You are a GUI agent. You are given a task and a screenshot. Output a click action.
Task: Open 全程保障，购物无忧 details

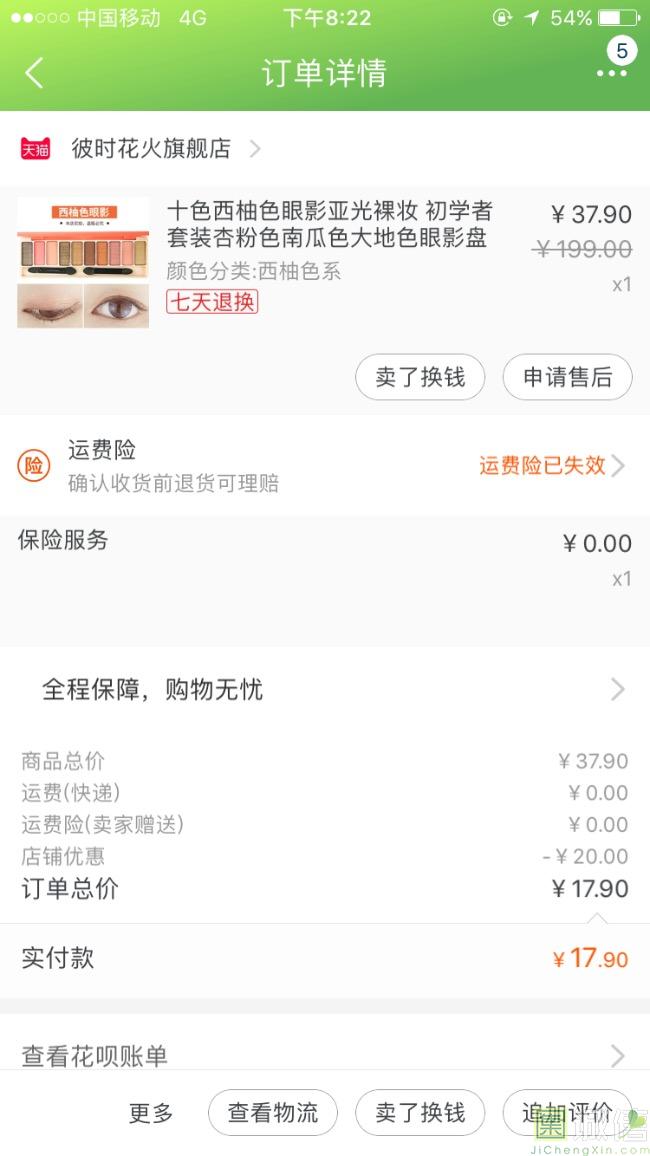click(x=325, y=689)
